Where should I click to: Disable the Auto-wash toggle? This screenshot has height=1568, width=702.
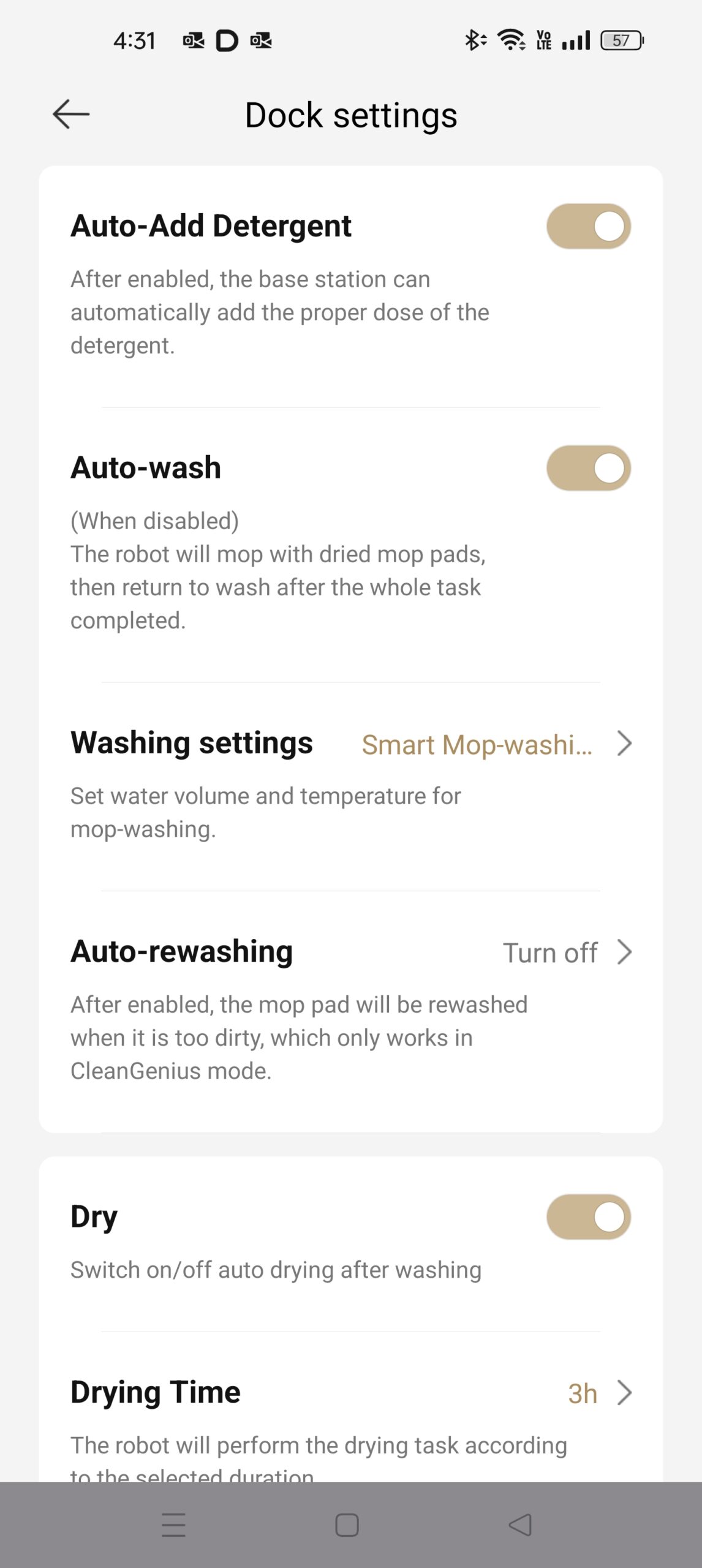coord(588,469)
